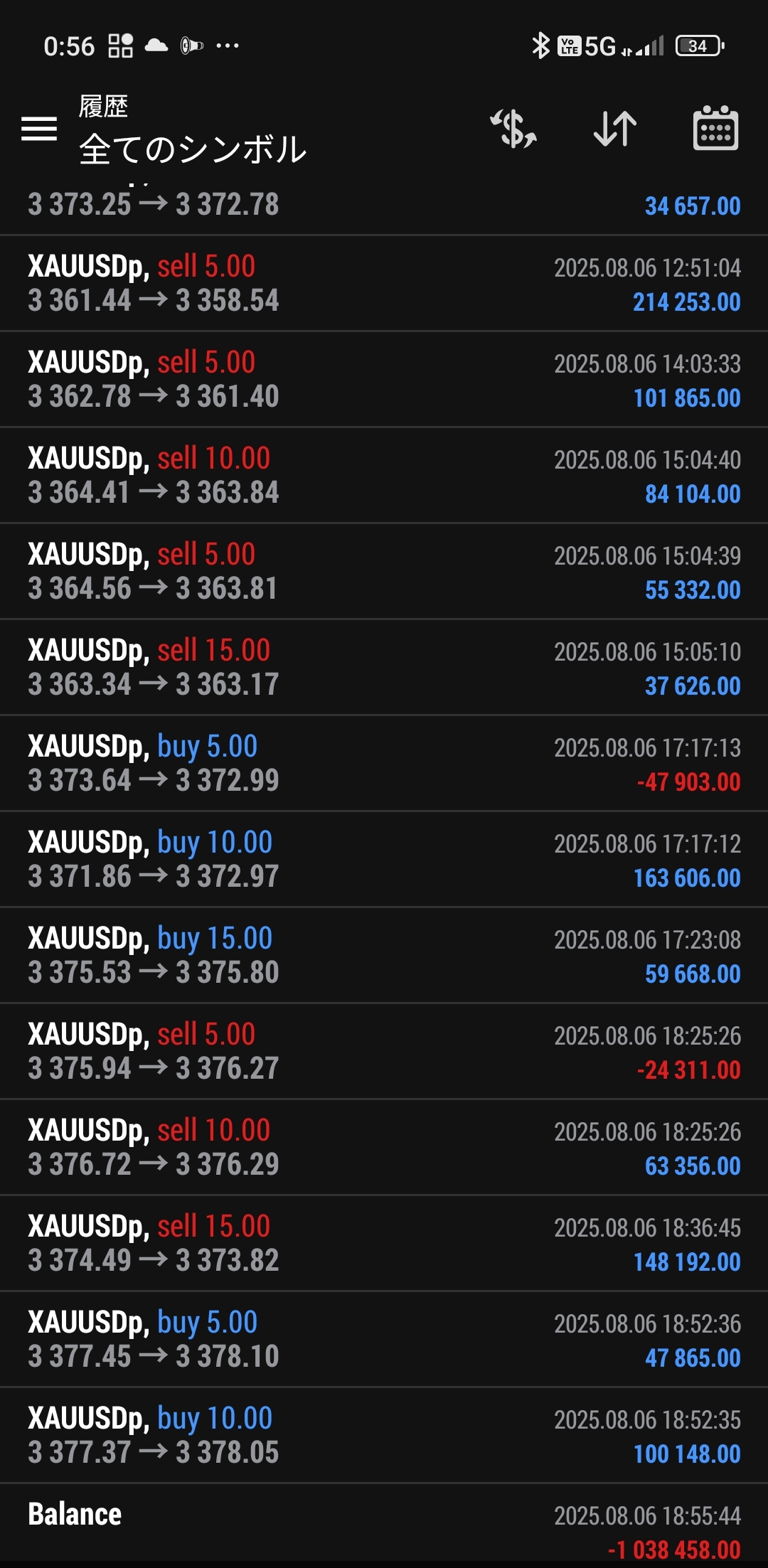Tap the buy 10.00 trade at 17:17:12
The image size is (768, 1568).
coord(384,860)
